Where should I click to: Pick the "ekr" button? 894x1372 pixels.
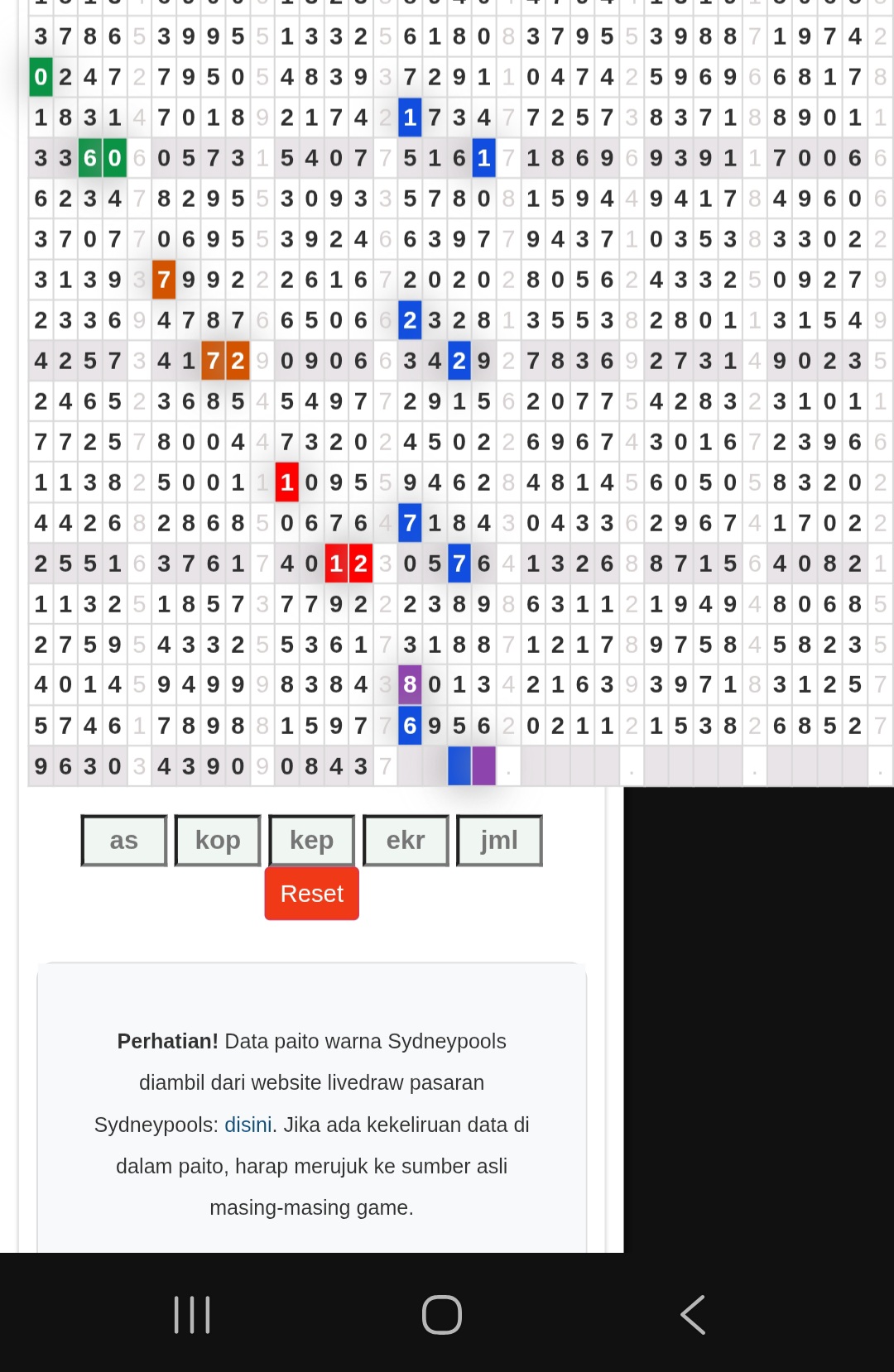[406, 841]
